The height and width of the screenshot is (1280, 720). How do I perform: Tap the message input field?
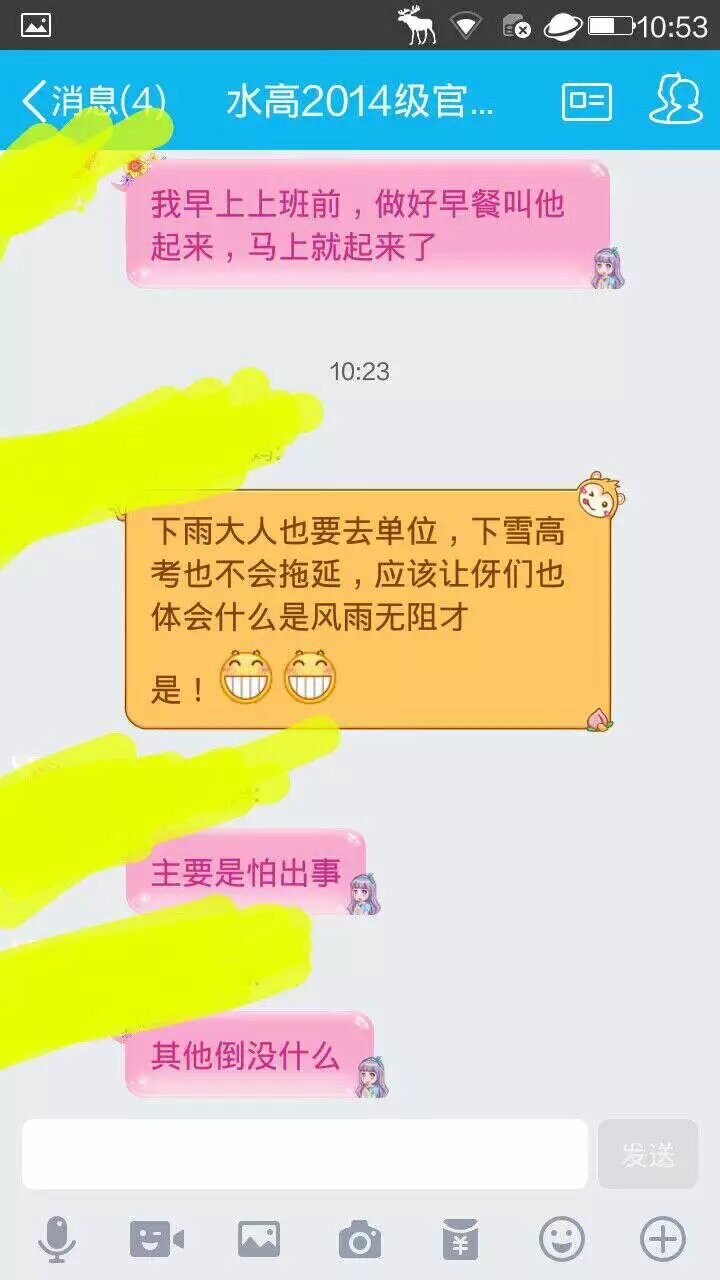click(x=305, y=1154)
